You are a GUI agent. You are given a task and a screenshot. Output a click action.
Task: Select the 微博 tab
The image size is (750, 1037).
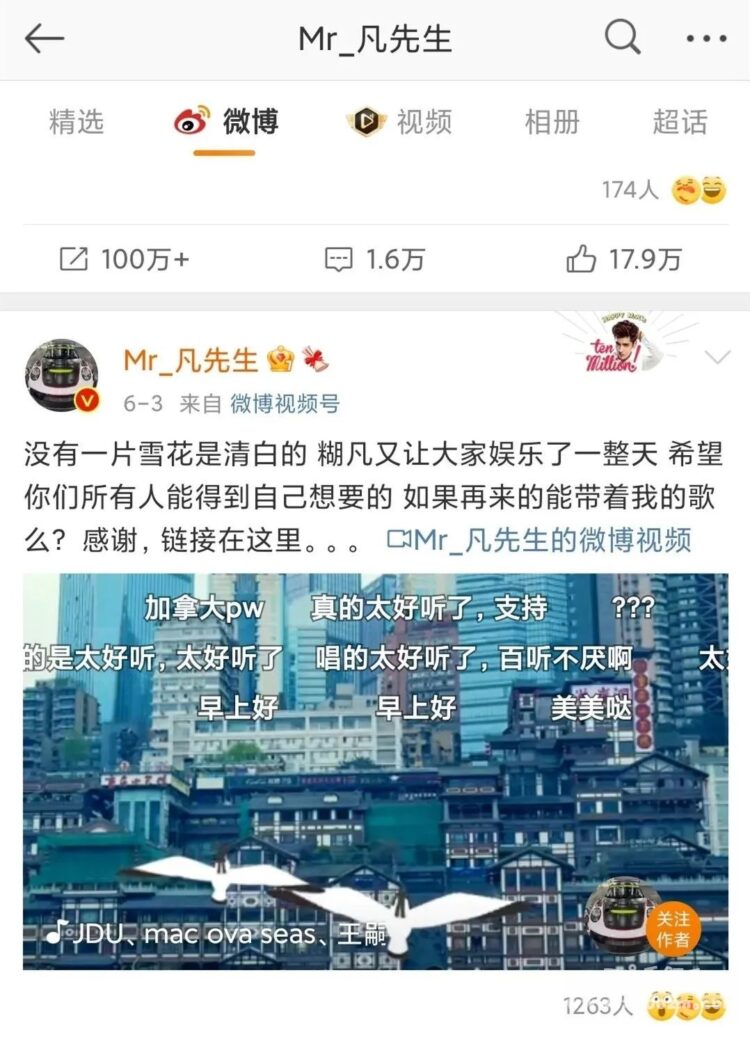[226, 122]
